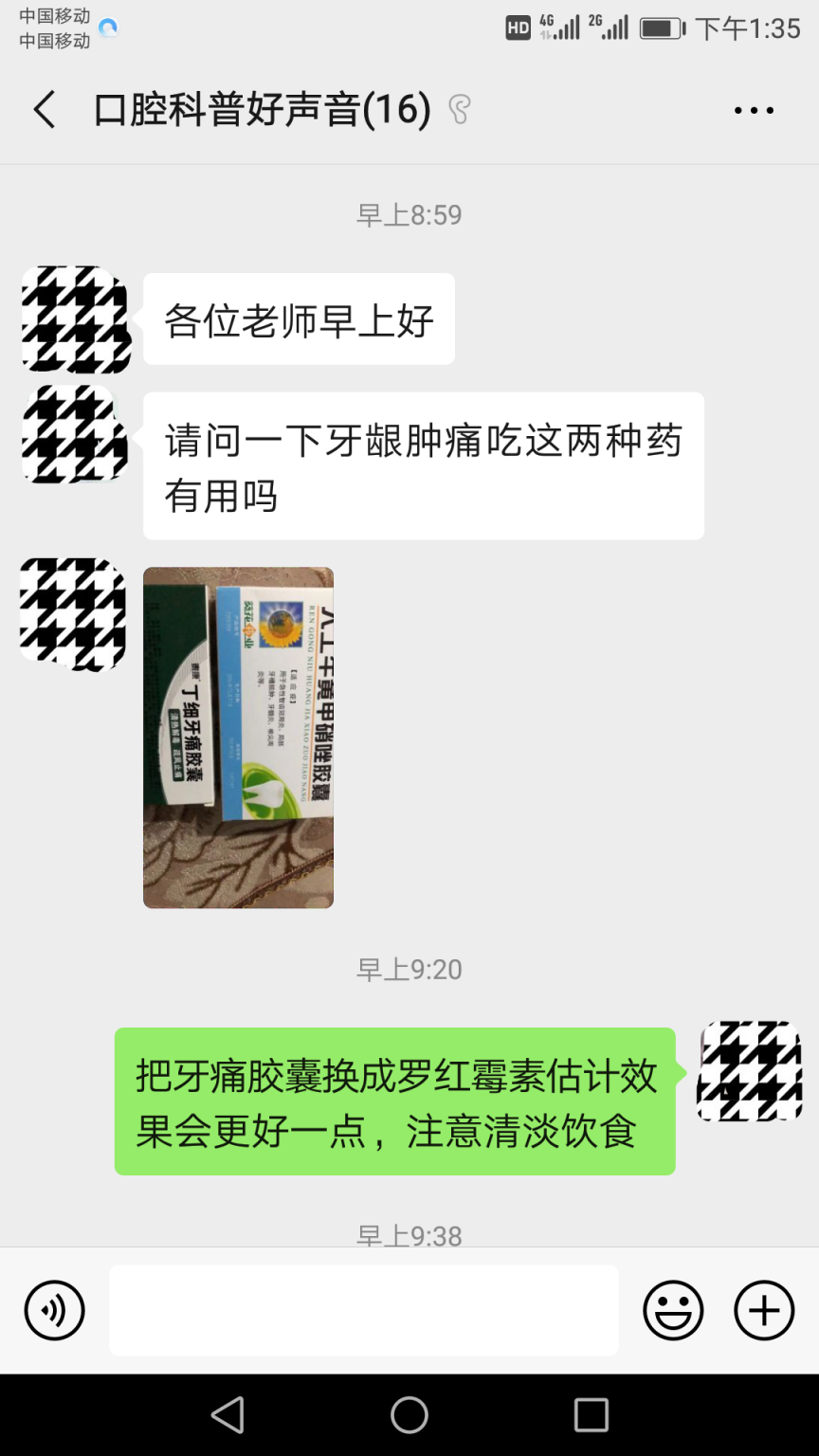This screenshot has width=819, height=1456.
Task: Open my own avatar beside green message
Action: 750,1071
